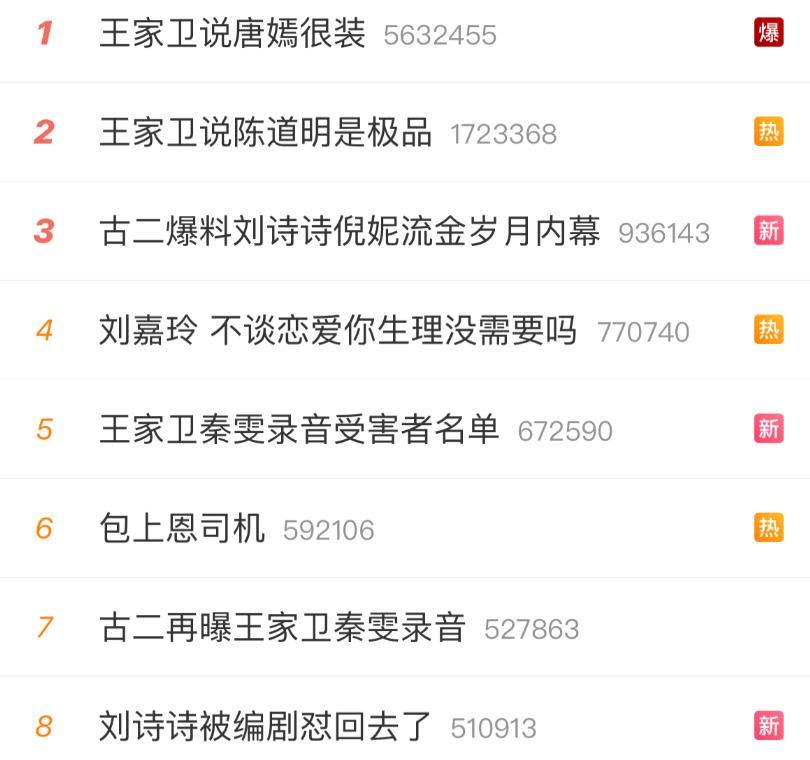Open the top trending topic 王家卫说唐嫣很装
This screenshot has height=760, width=810.
point(232,34)
